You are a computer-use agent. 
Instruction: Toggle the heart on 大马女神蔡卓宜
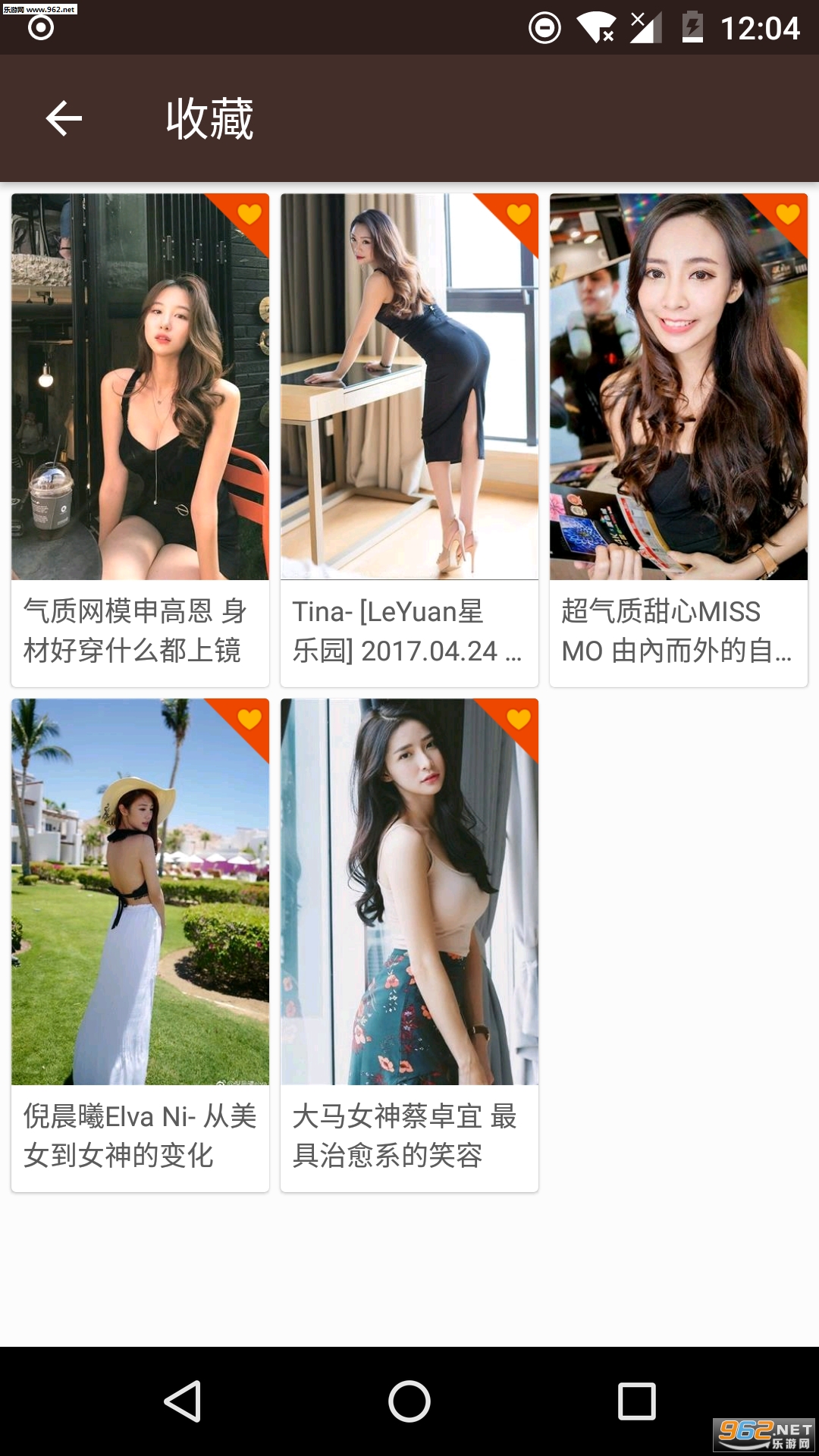519,718
